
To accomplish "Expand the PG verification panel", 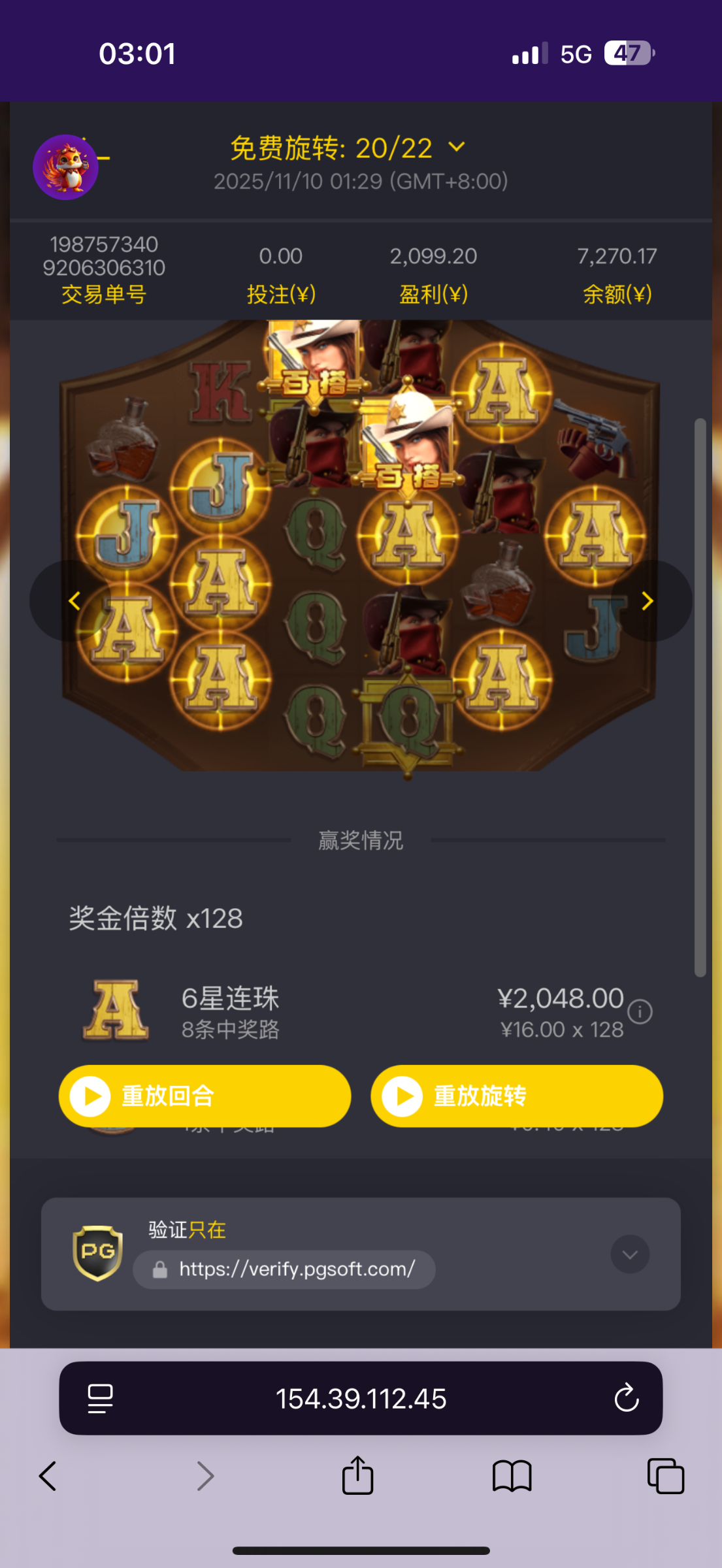I will (x=630, y=1254).
